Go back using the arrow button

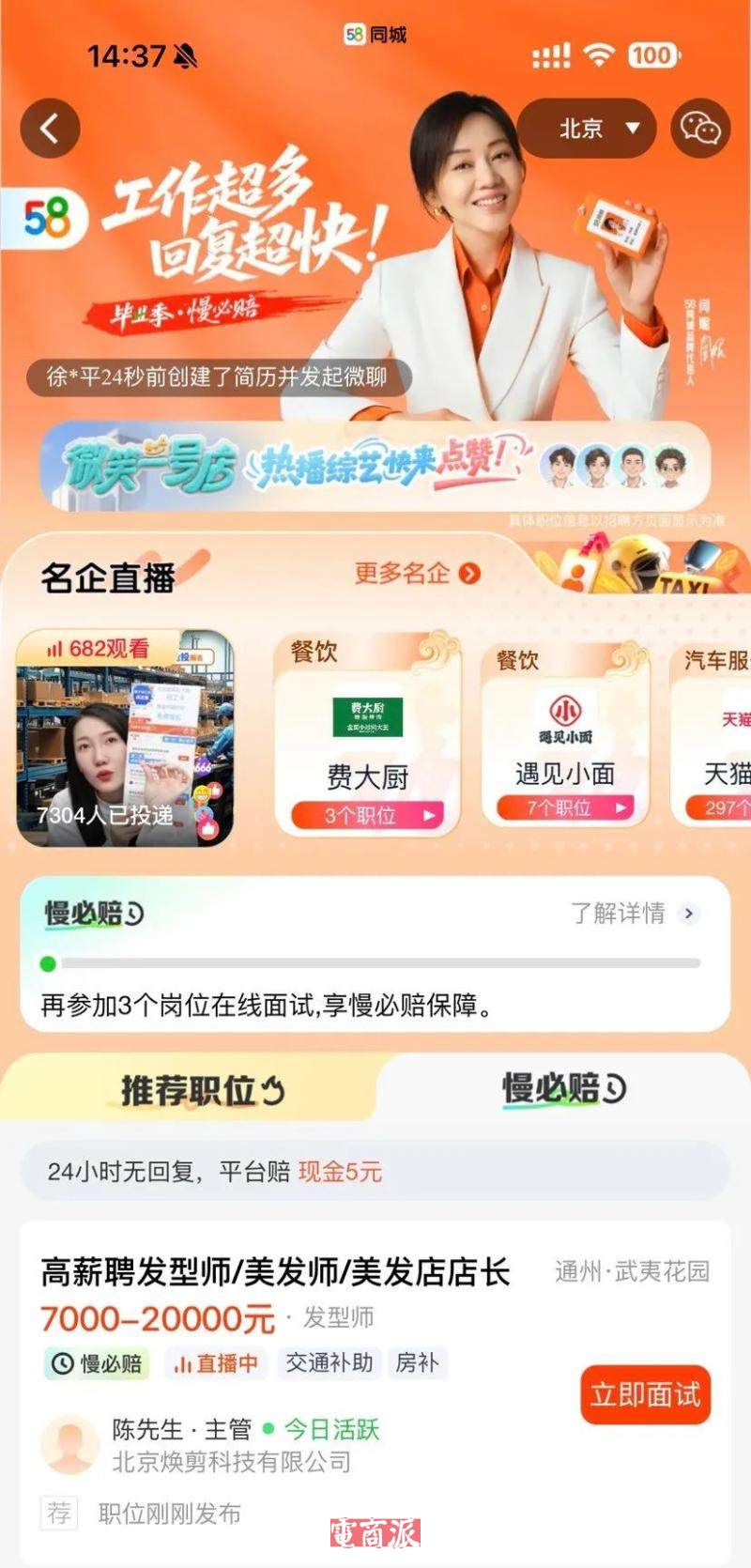50,129
